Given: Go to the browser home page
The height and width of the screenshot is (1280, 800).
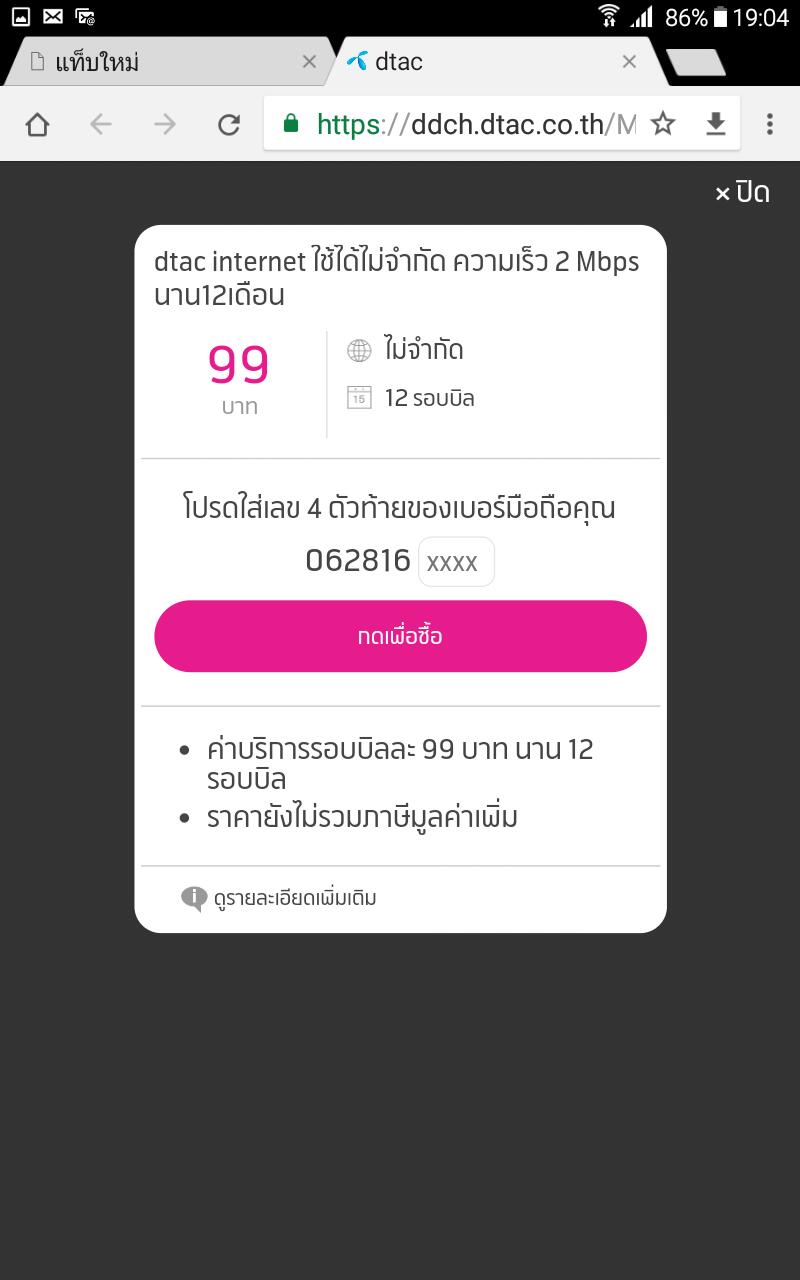Looking at the screenshot, I should (37, 124).
